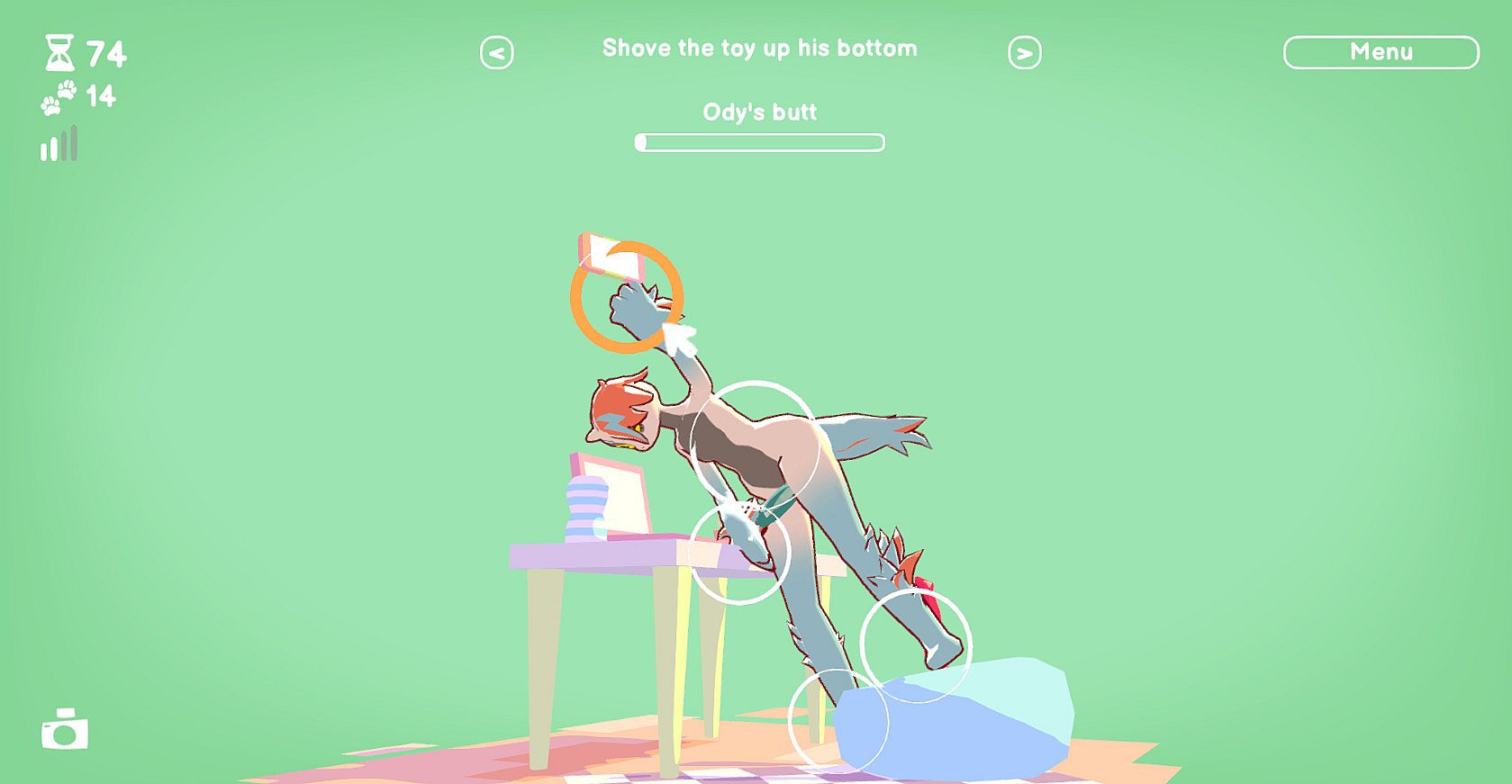Viewport: 1512px width, 784px height.
Task: Go to the previous objective arrow
Action: point(496,53)
